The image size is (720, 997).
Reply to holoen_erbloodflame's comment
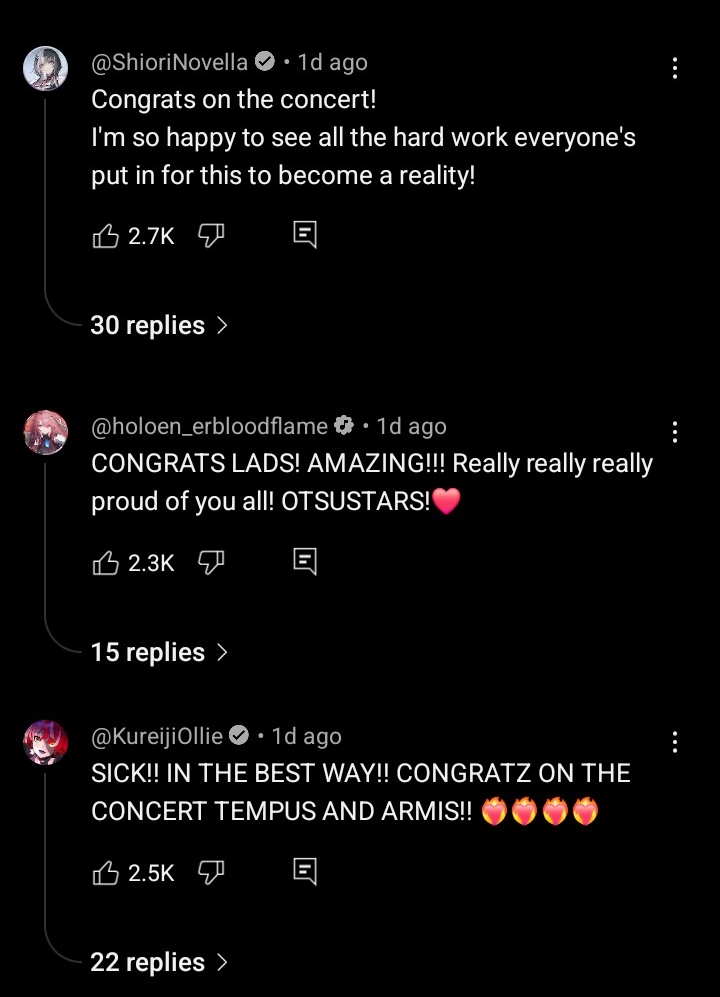pos(305,563)
